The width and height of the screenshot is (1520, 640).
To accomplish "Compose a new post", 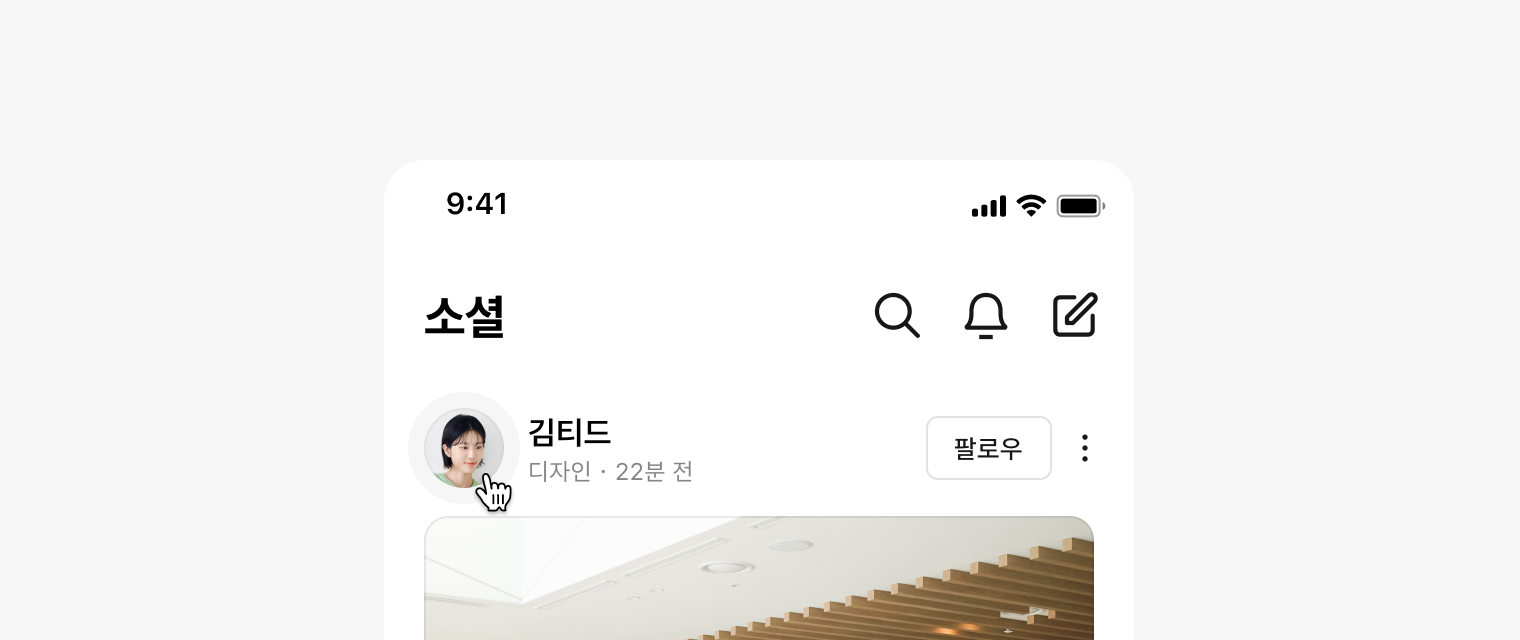I will coord(1075,315).
